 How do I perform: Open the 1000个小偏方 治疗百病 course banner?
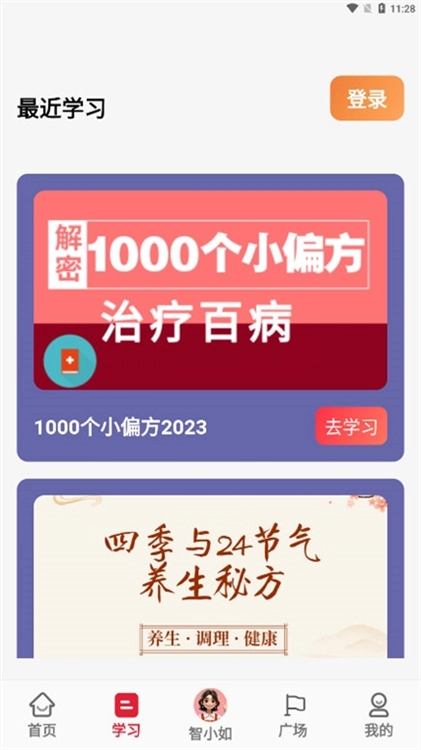pyautogui.click(x=210, y=290)
